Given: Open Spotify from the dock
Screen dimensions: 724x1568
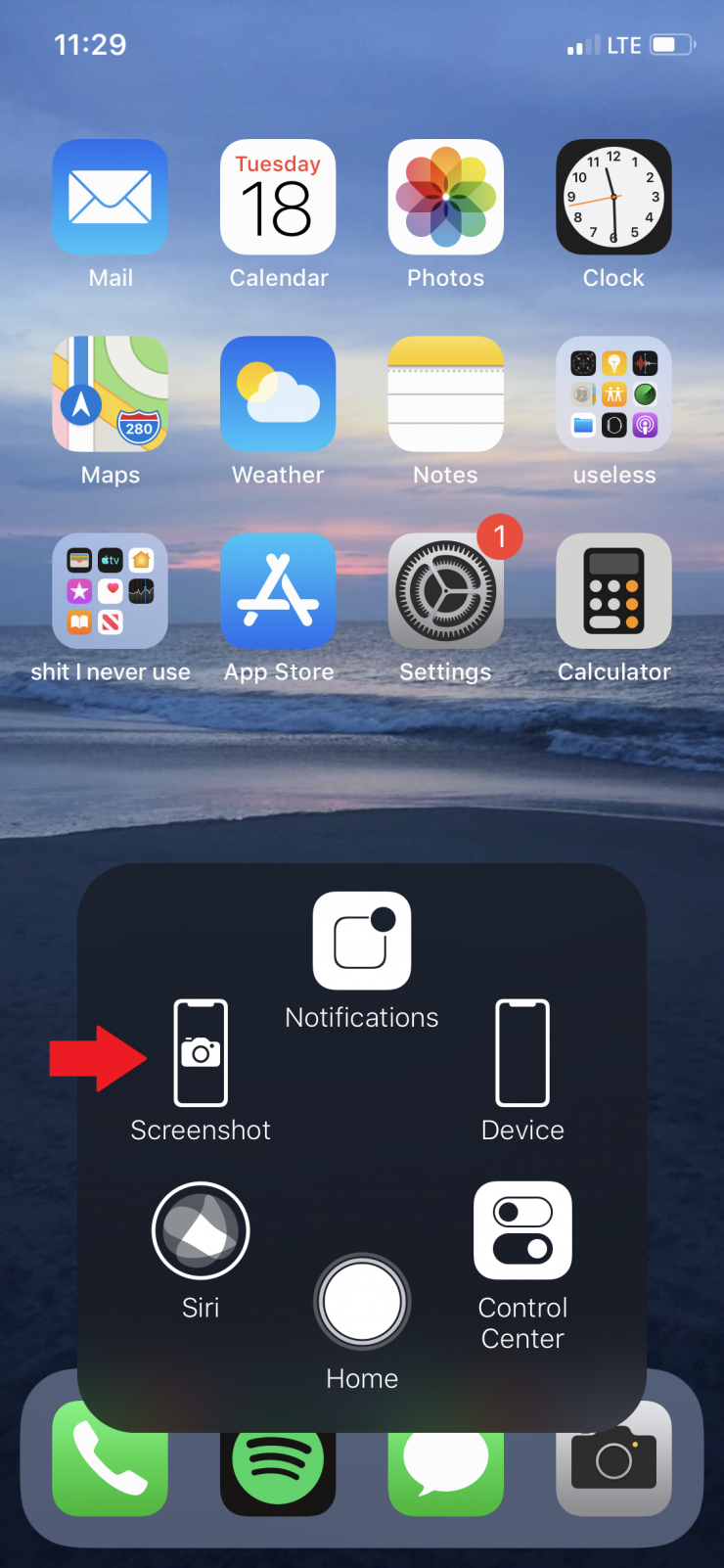Looking at the screenshot, I should (278, 1457).
